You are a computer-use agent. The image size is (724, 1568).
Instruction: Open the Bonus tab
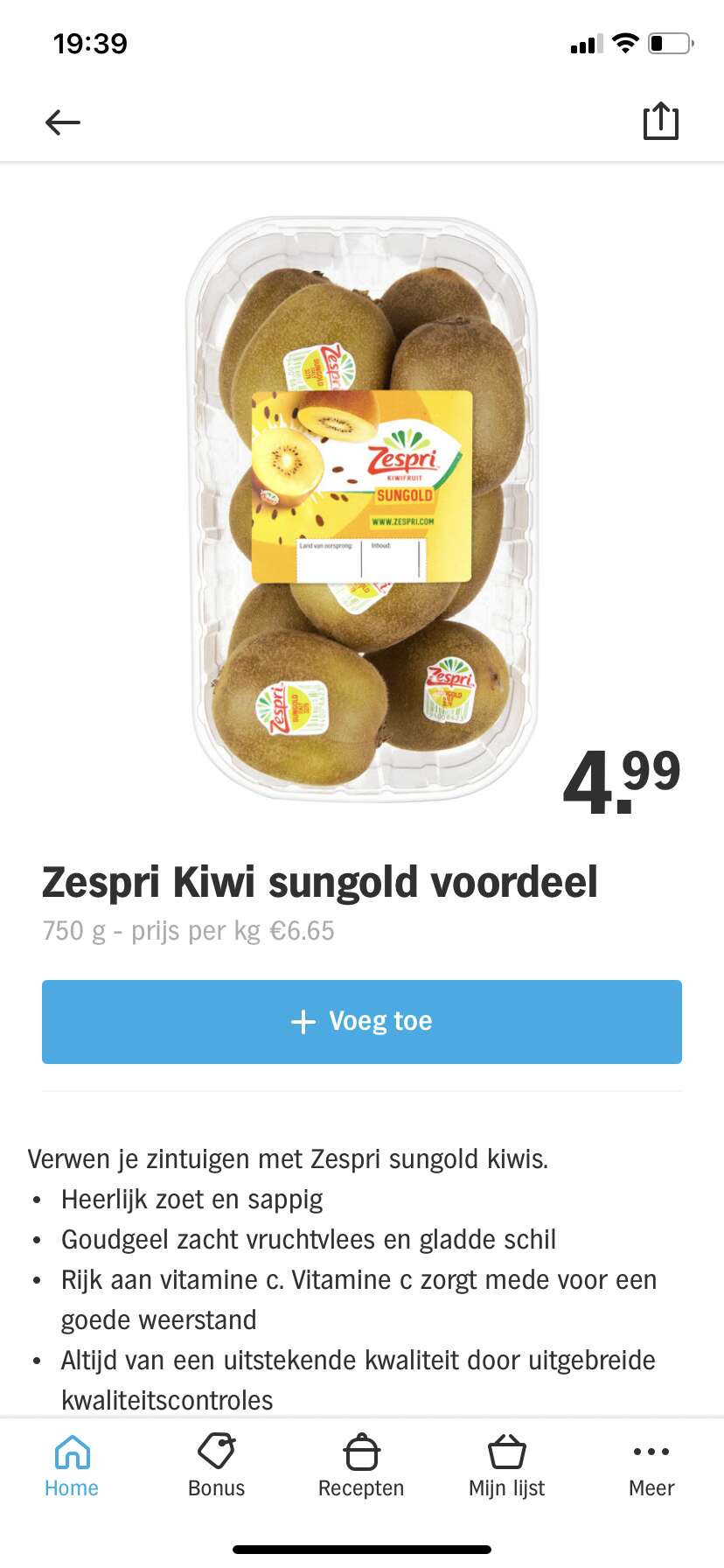(217, 1466)
